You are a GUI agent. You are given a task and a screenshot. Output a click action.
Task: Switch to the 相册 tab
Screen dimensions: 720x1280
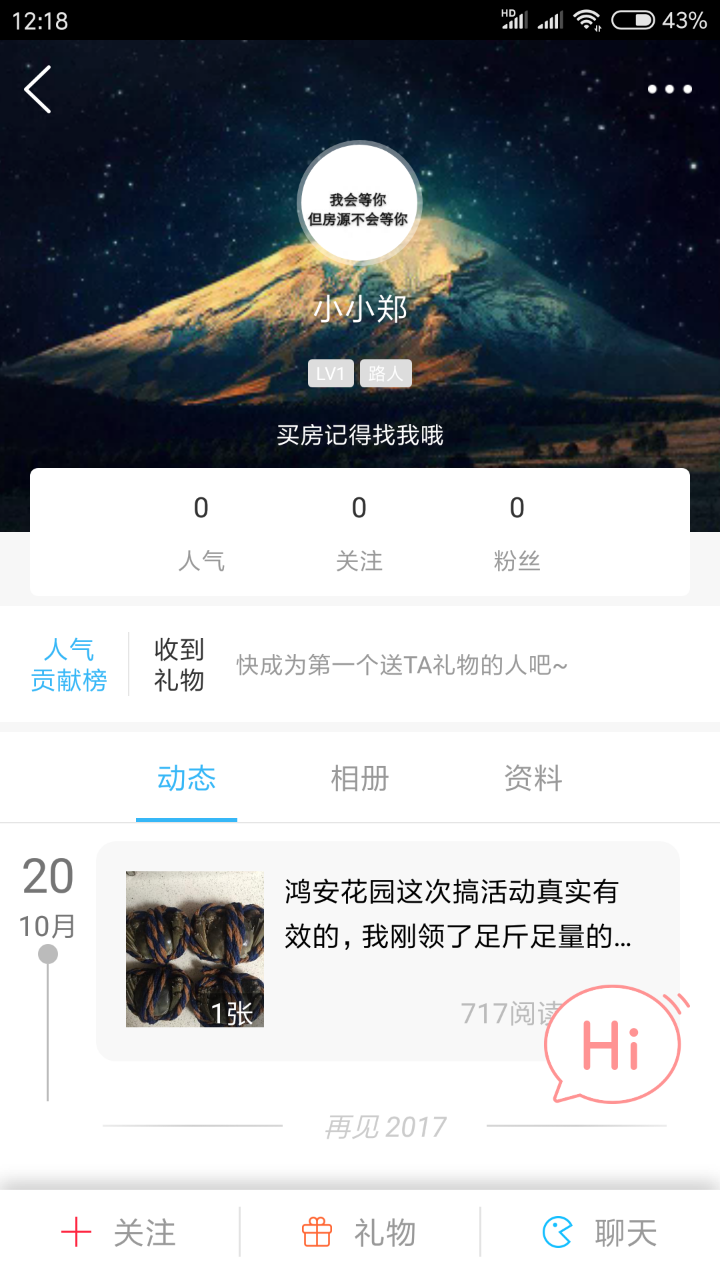(x=360, y=779)
